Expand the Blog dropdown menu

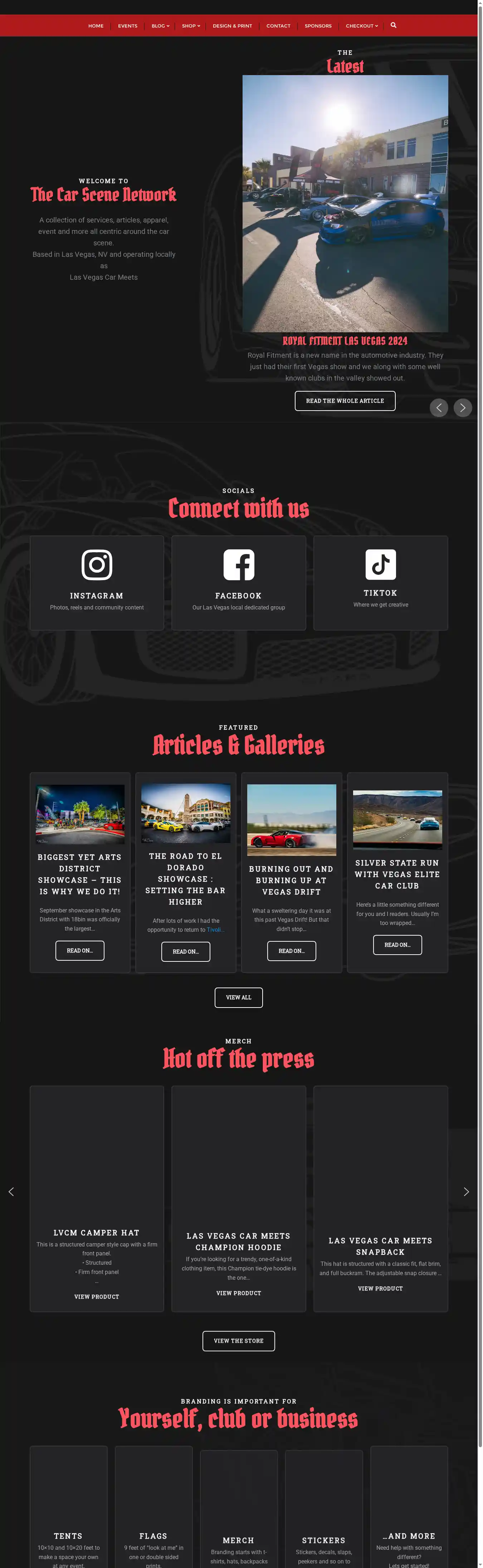(x=160, y=26)
